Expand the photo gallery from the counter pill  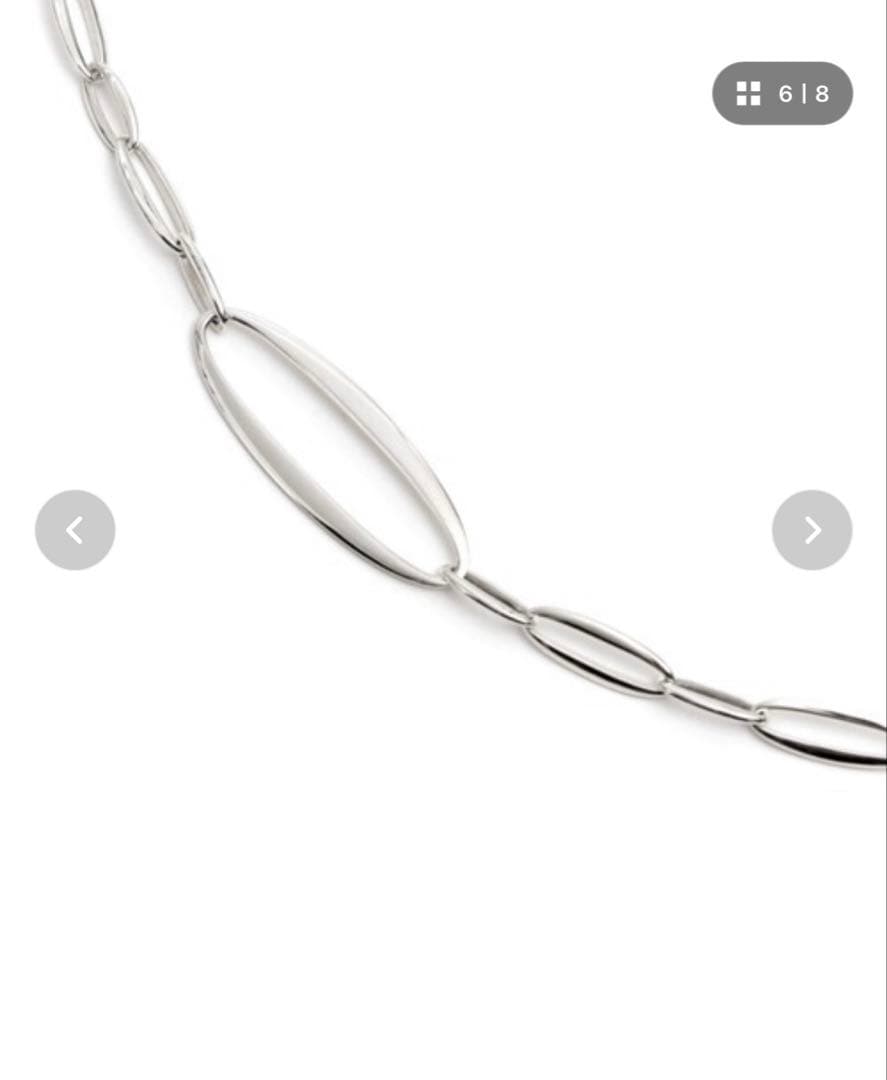click(782, 93)
